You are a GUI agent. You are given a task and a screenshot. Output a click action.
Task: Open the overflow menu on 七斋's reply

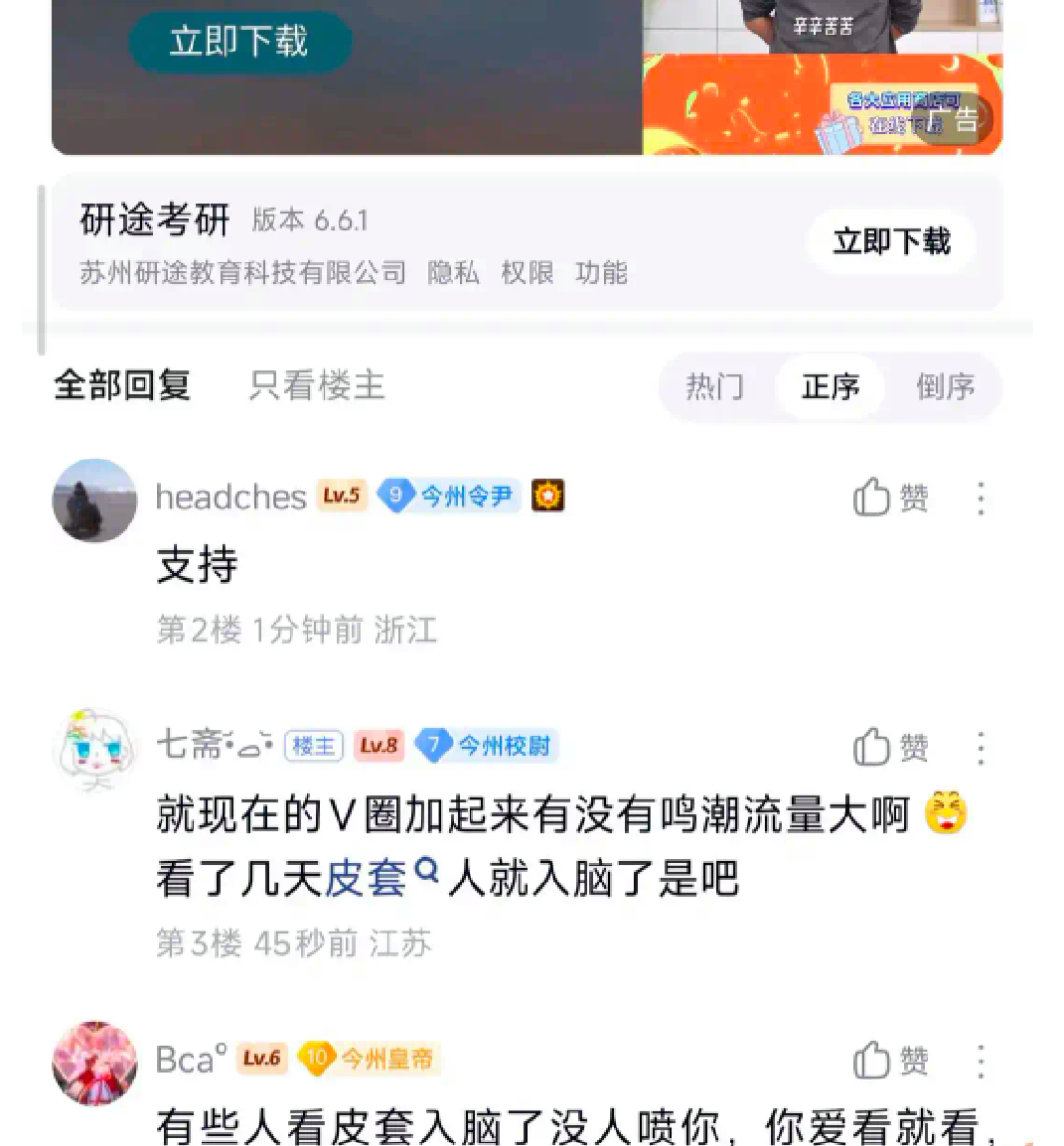click(981, 748)
